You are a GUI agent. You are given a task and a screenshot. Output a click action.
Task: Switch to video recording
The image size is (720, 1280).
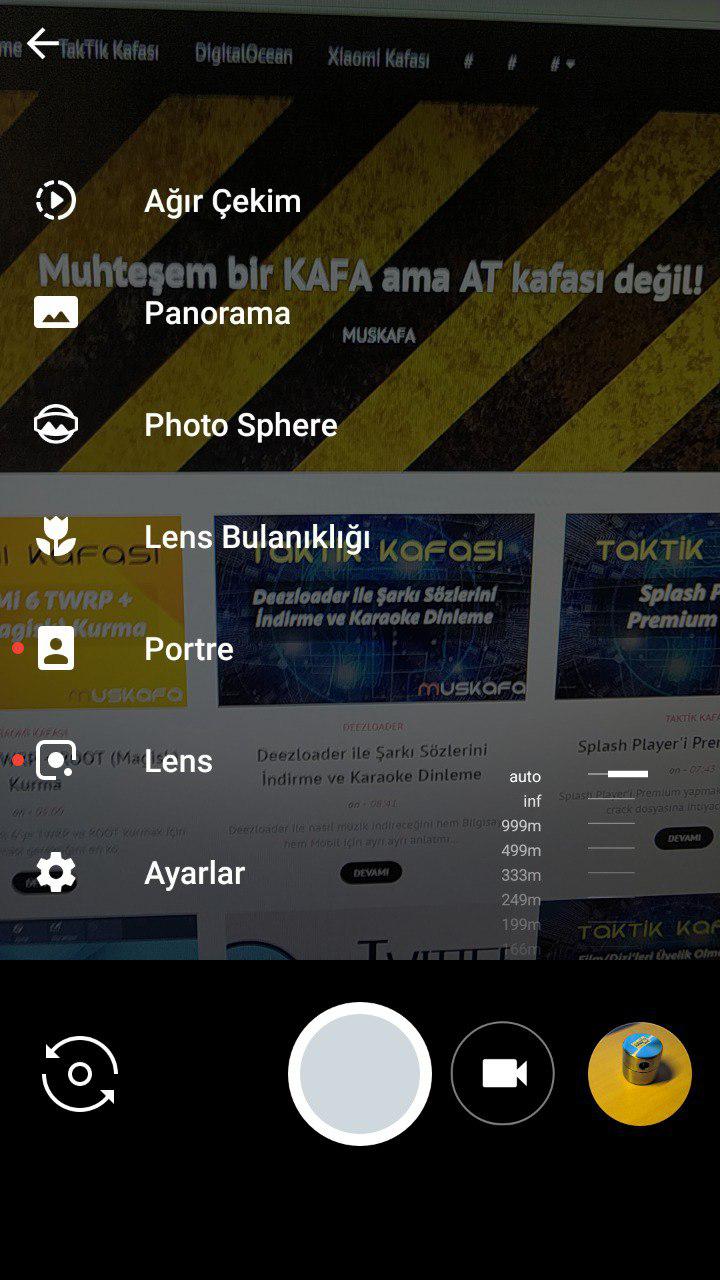[503, 1074]
